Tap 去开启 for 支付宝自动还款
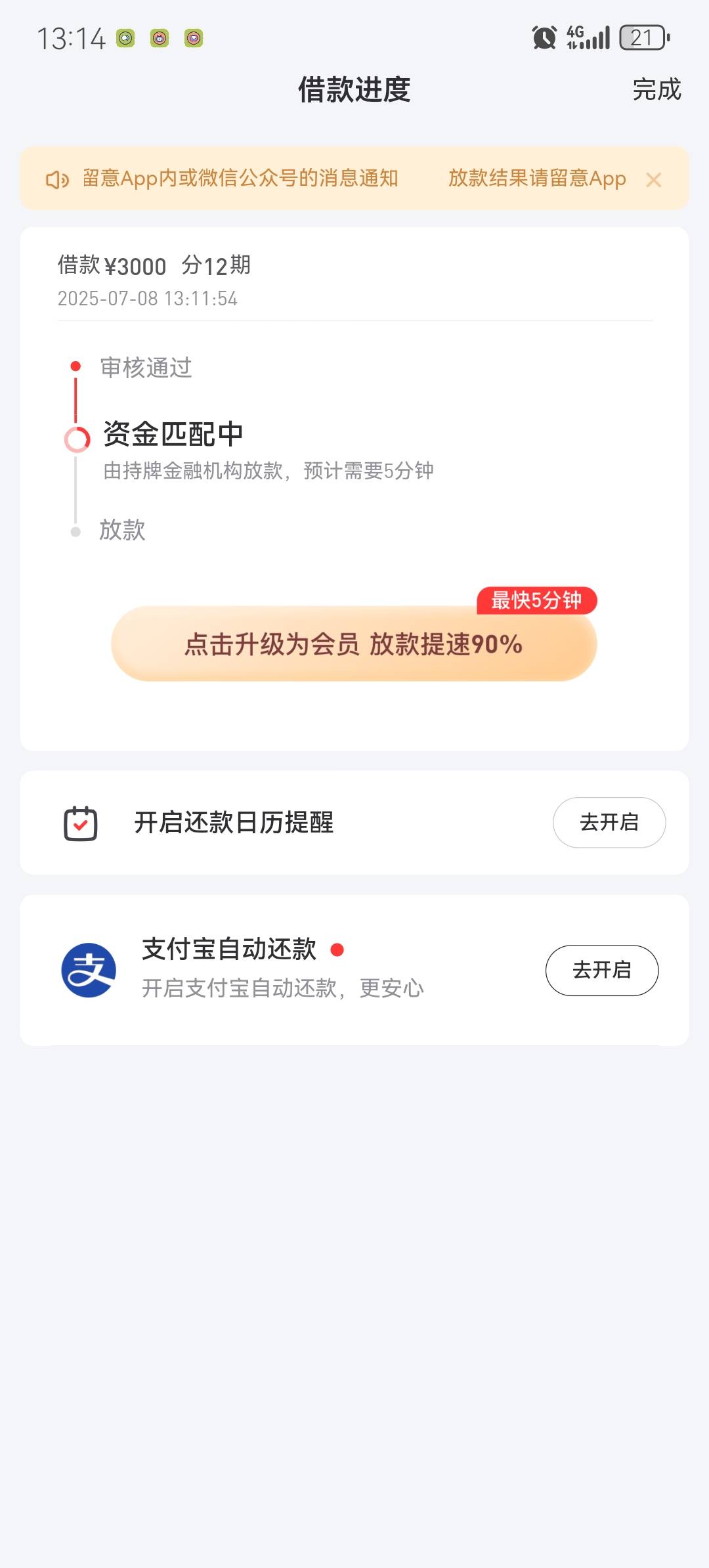 602,970
